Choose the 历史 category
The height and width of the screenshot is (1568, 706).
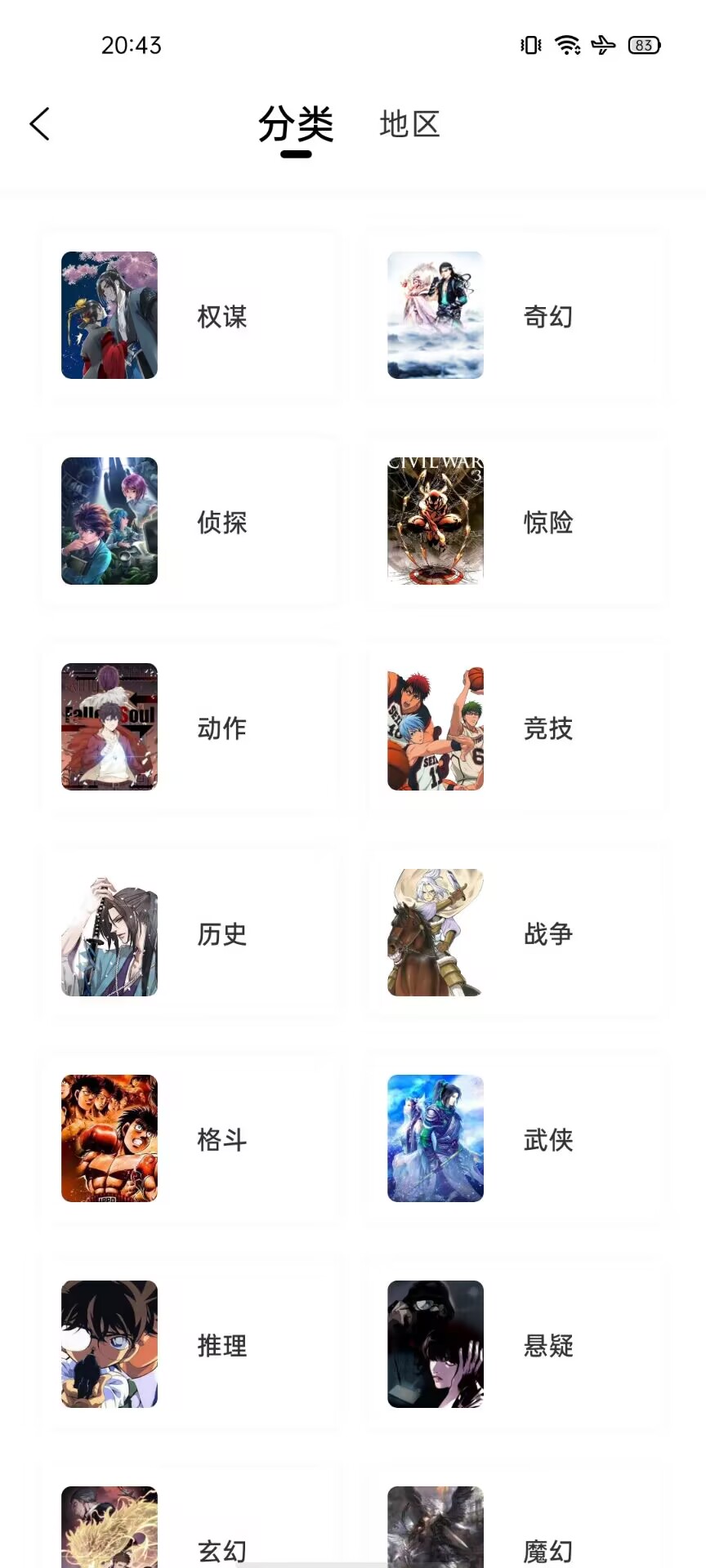point(189,933)
